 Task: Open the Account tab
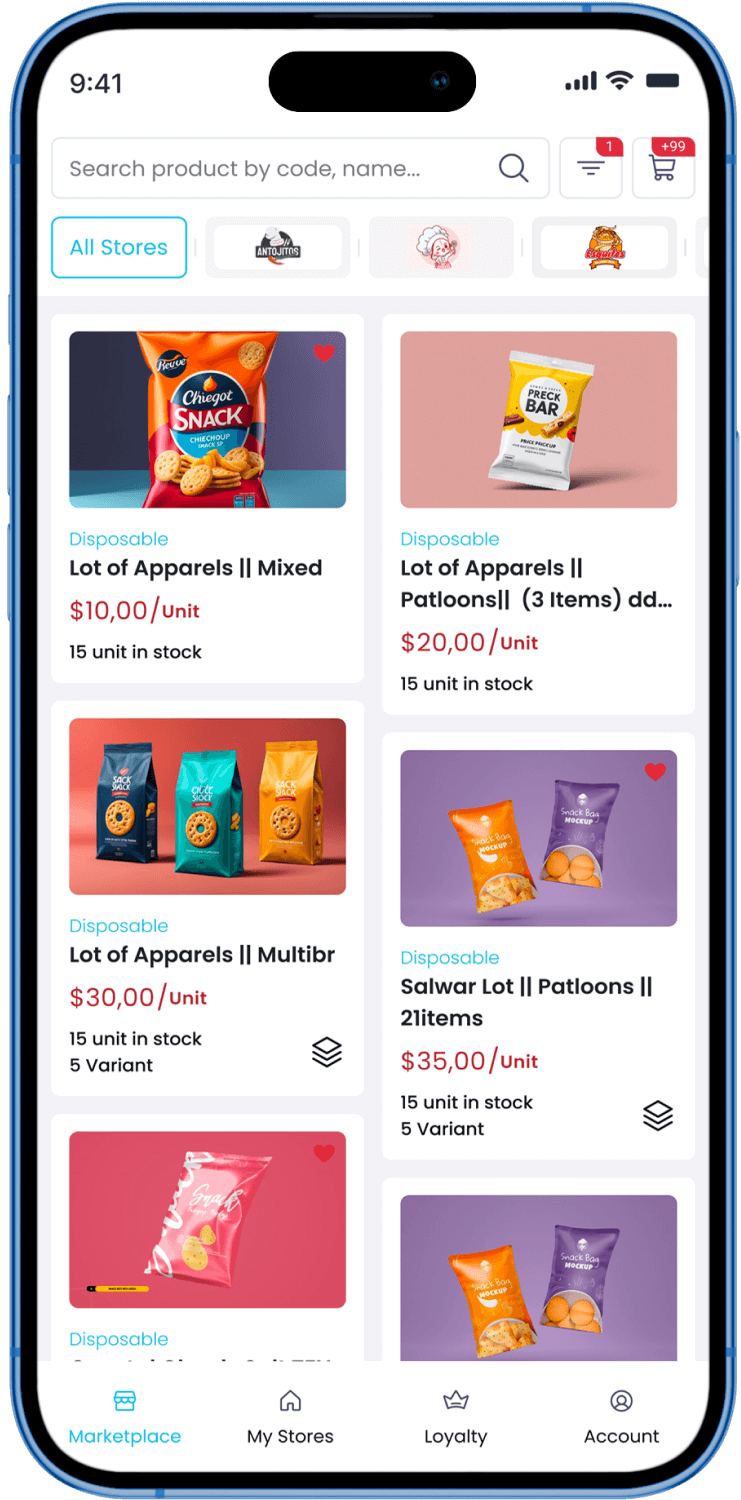(621, 1417)
